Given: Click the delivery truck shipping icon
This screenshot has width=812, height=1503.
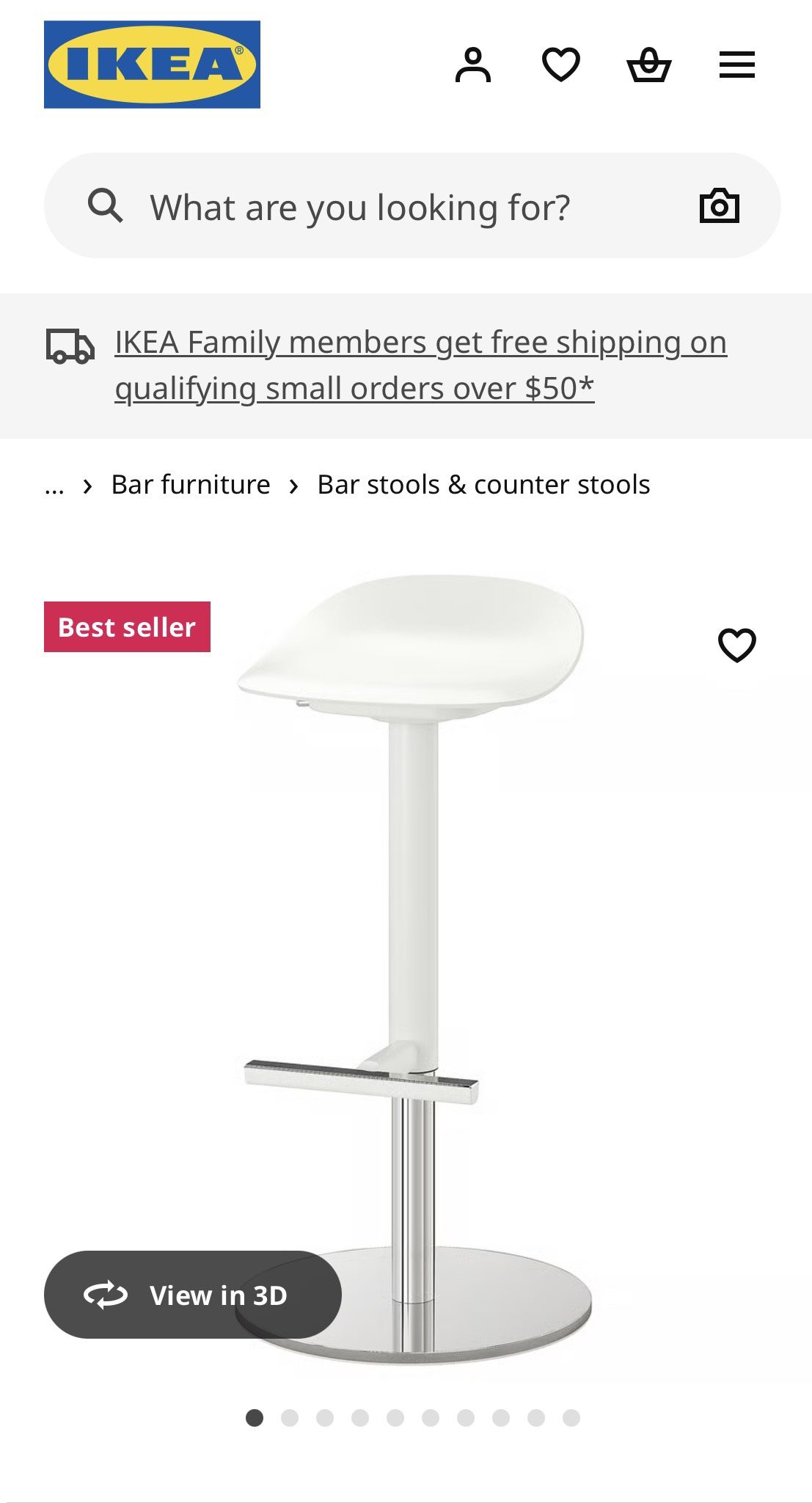Looking at the screenshot, I should click(x=69, y=345).
